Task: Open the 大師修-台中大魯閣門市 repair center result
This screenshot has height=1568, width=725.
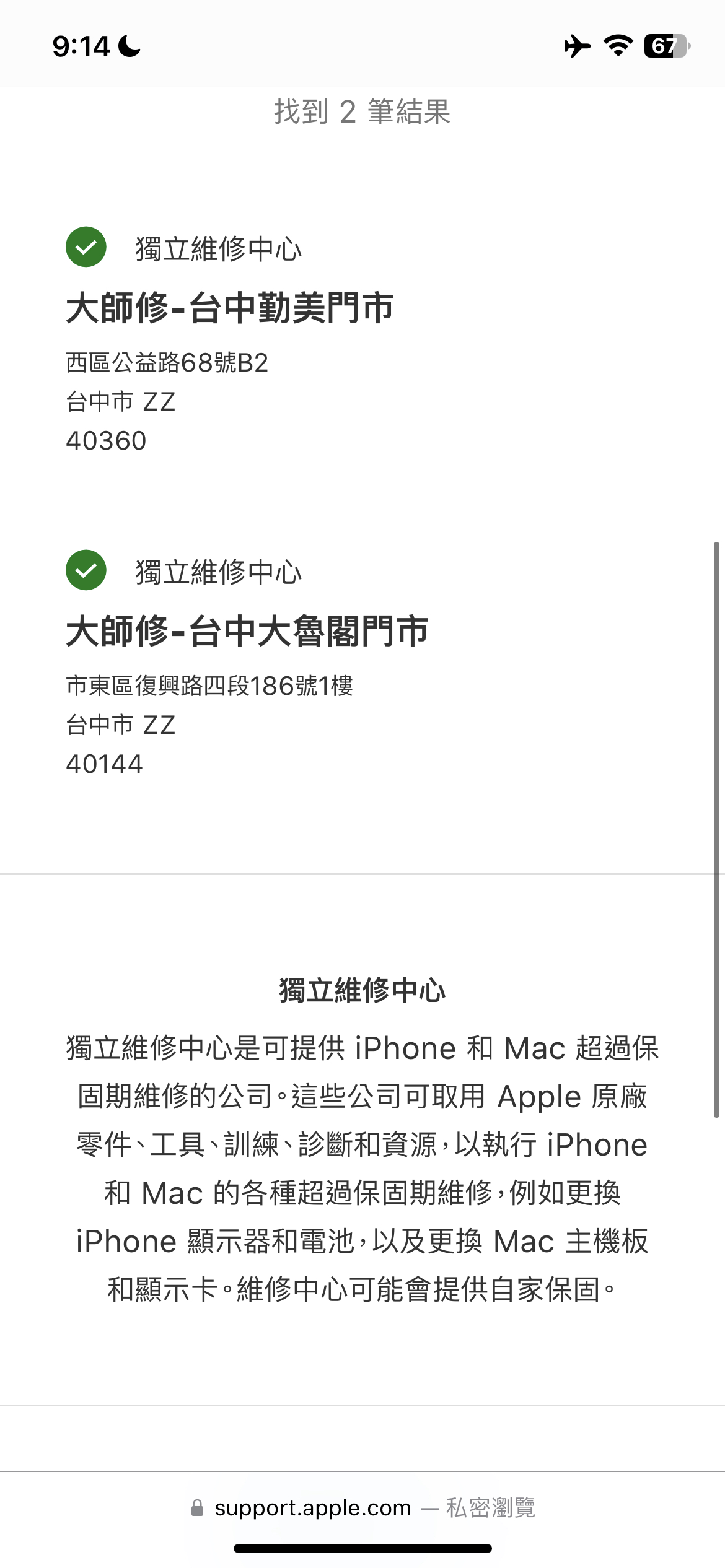Action: (x=247, y=631)
